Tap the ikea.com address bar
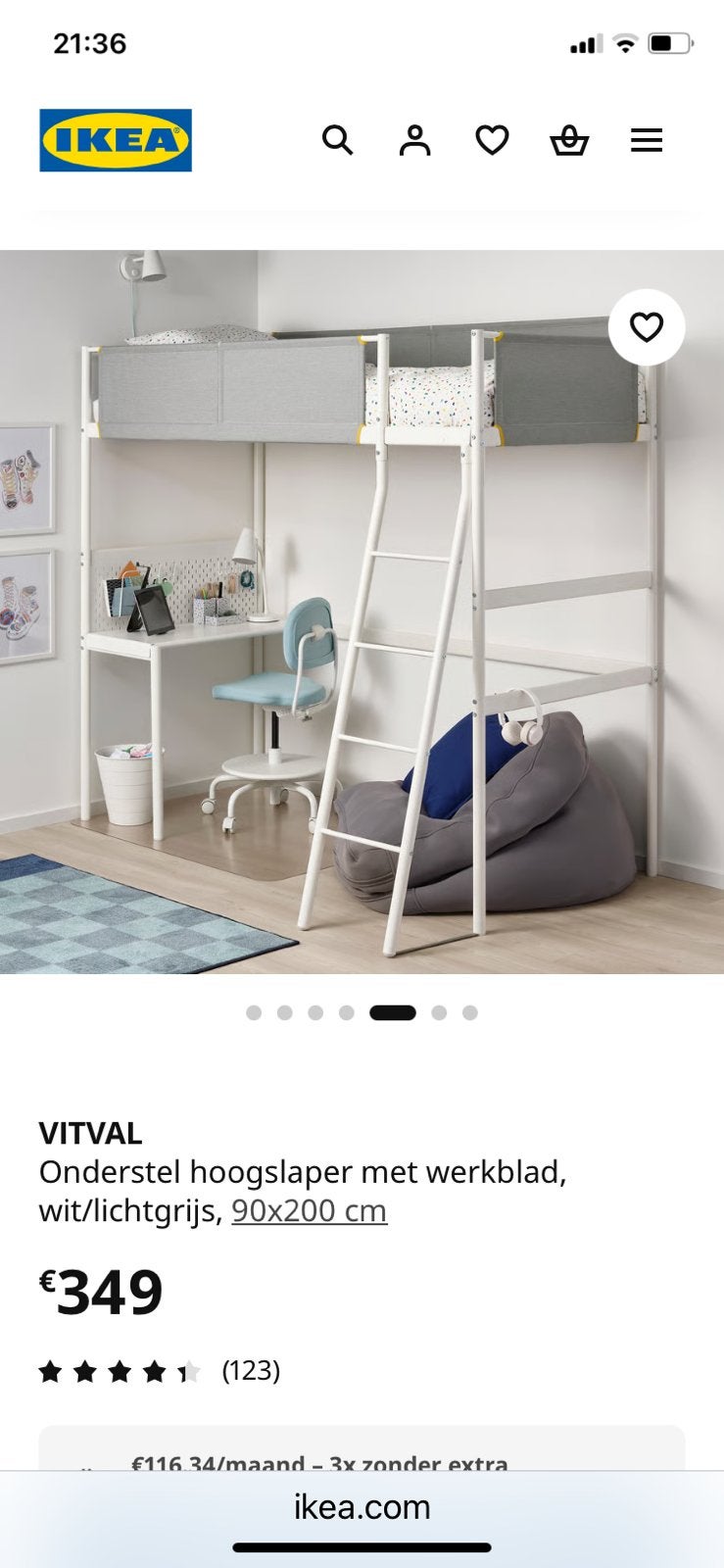Screen dimensions: 724x1568 click(362, 1506)
